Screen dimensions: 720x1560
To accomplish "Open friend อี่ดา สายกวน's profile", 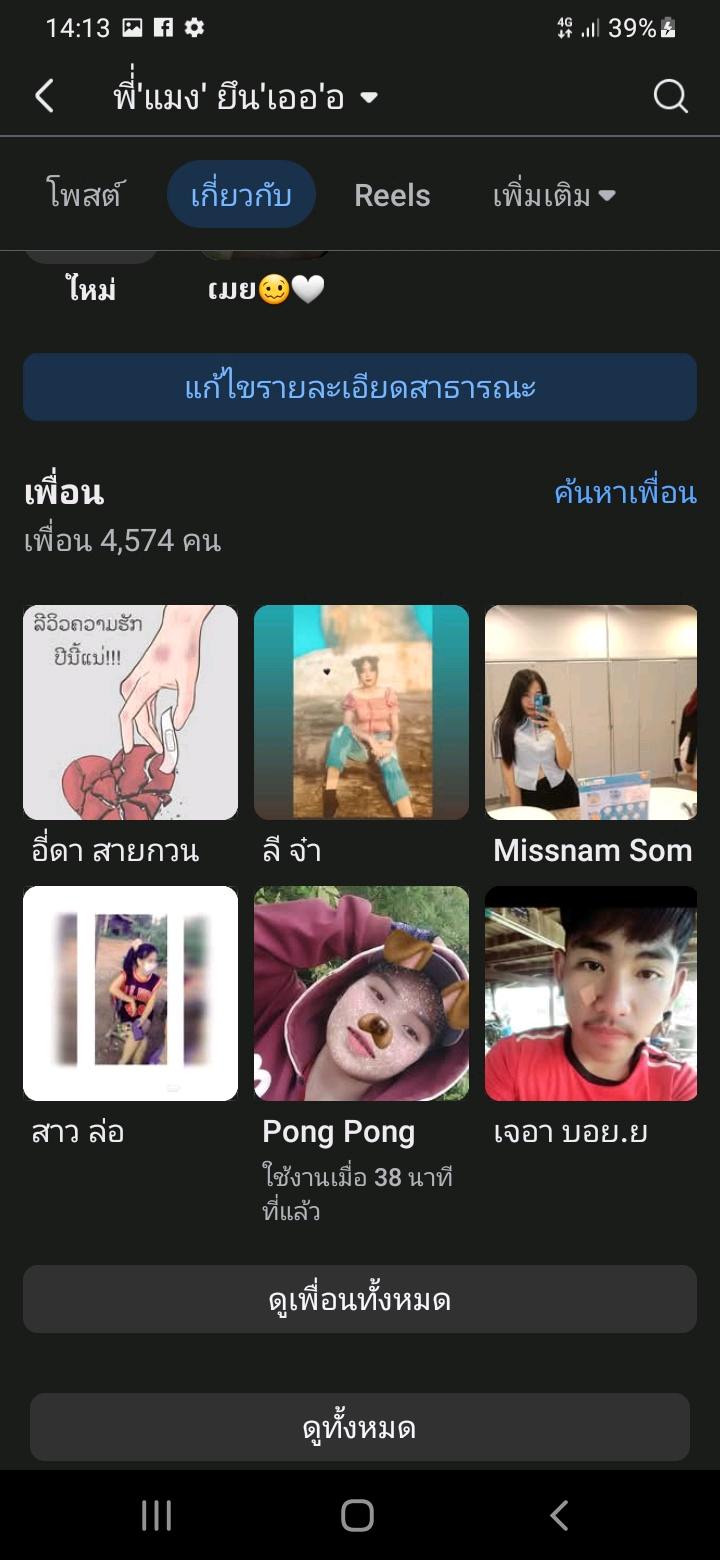I will tap(130, 713).
